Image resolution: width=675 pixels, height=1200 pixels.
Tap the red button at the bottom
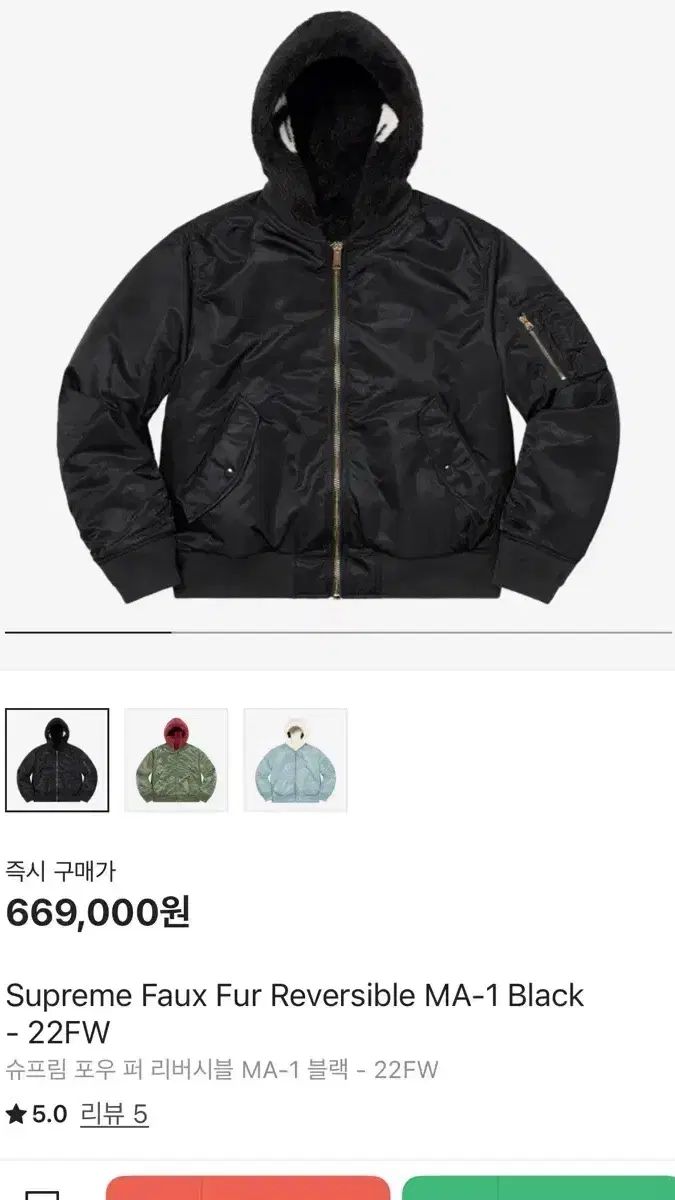247,1184
